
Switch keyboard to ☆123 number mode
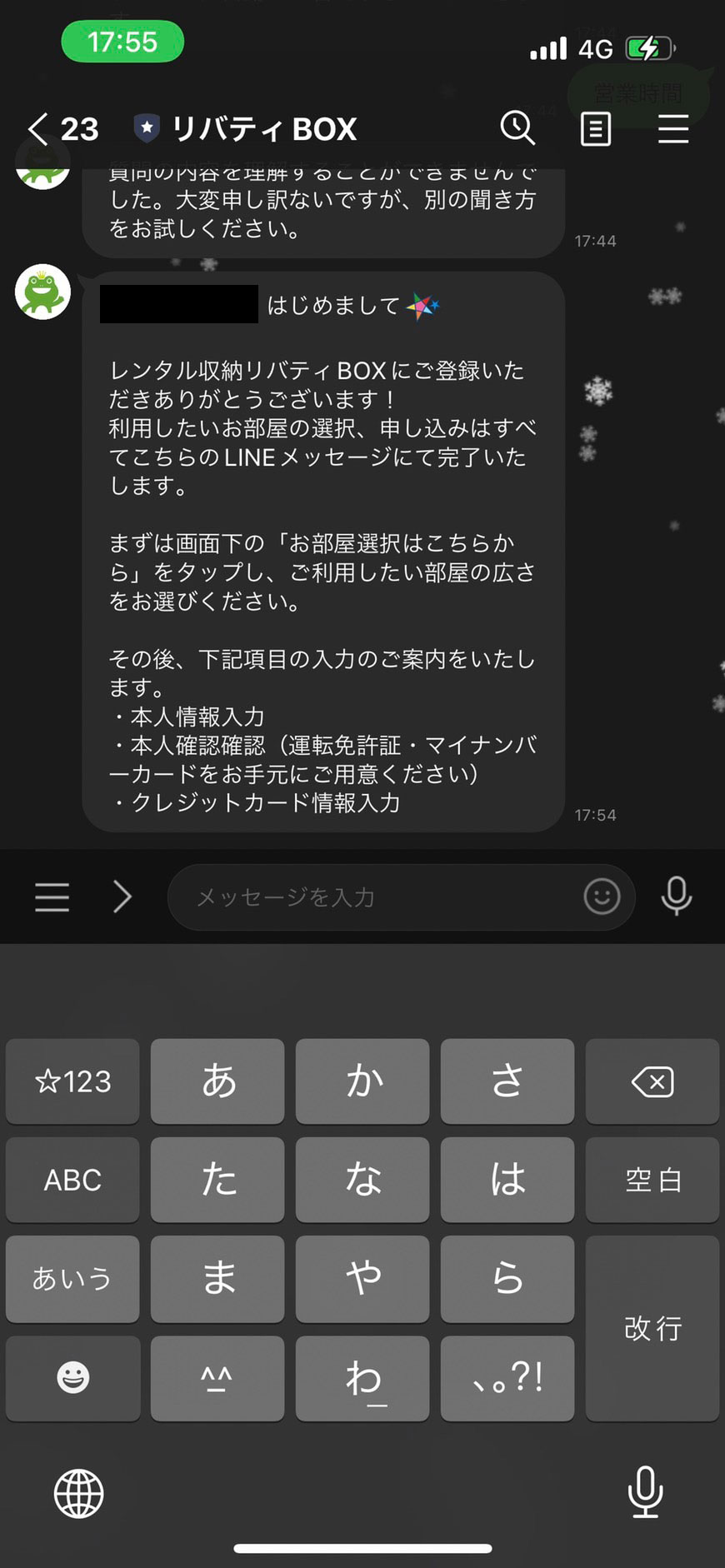click(72, 1081)
